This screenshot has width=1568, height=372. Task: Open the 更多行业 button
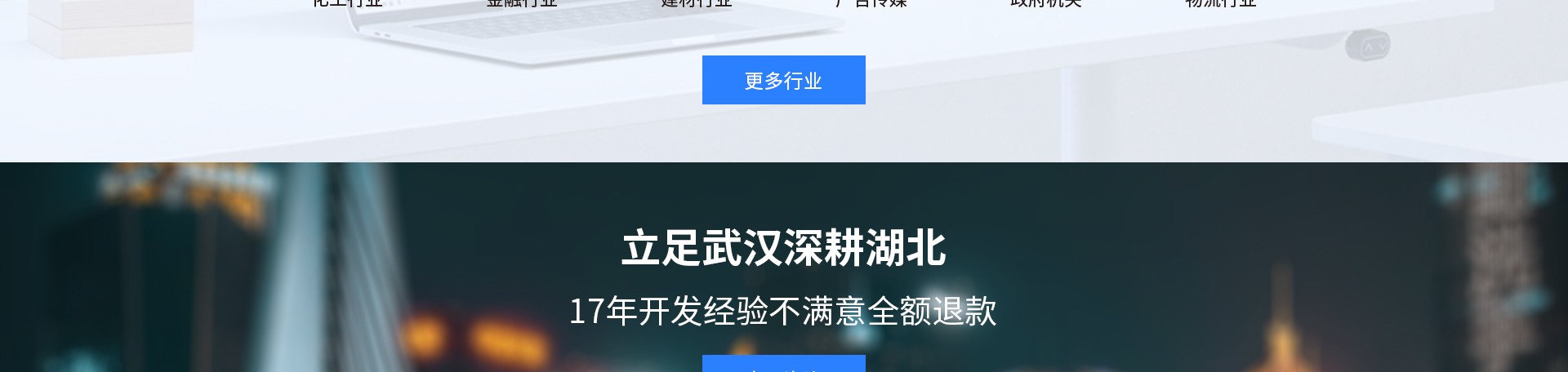point(783,80)
